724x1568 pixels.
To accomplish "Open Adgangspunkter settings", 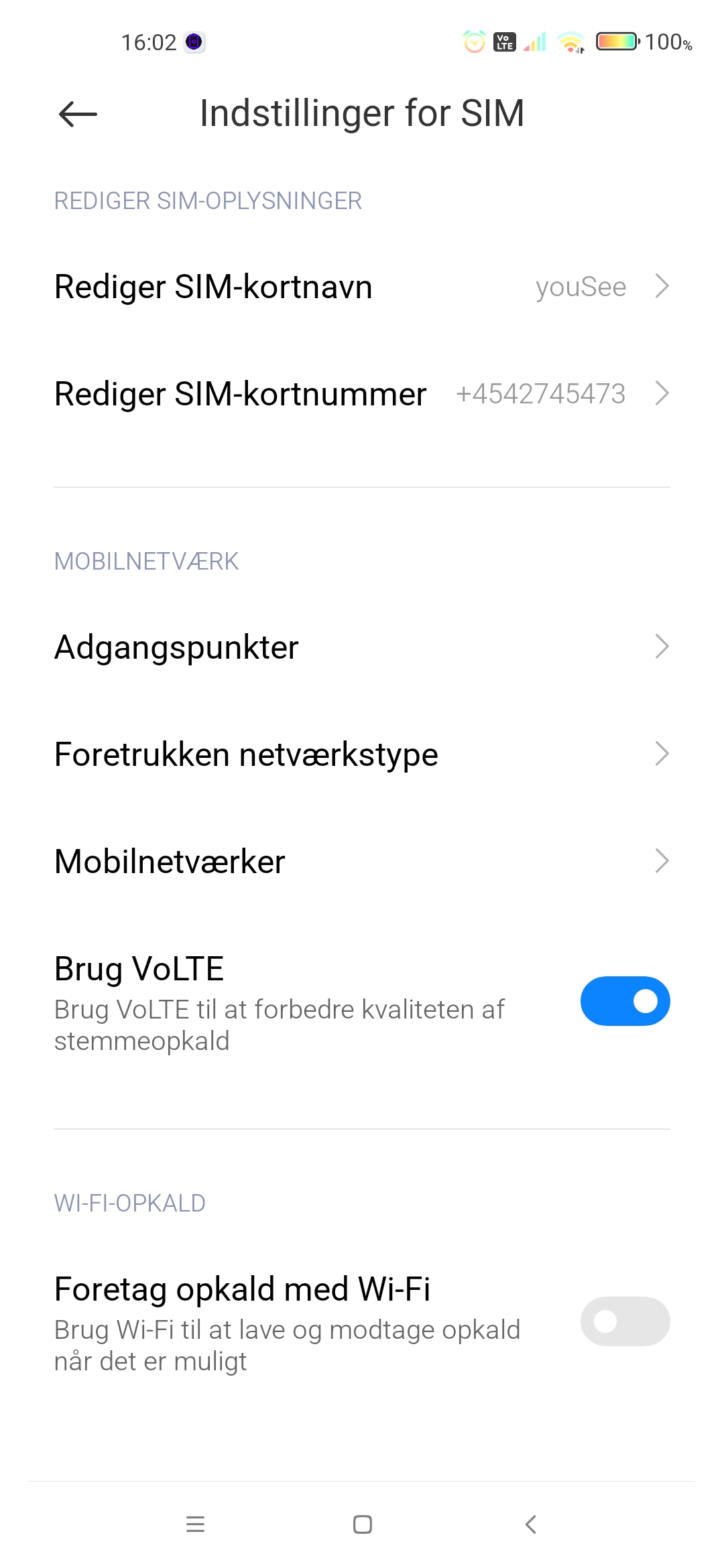I will pos(362,647).
